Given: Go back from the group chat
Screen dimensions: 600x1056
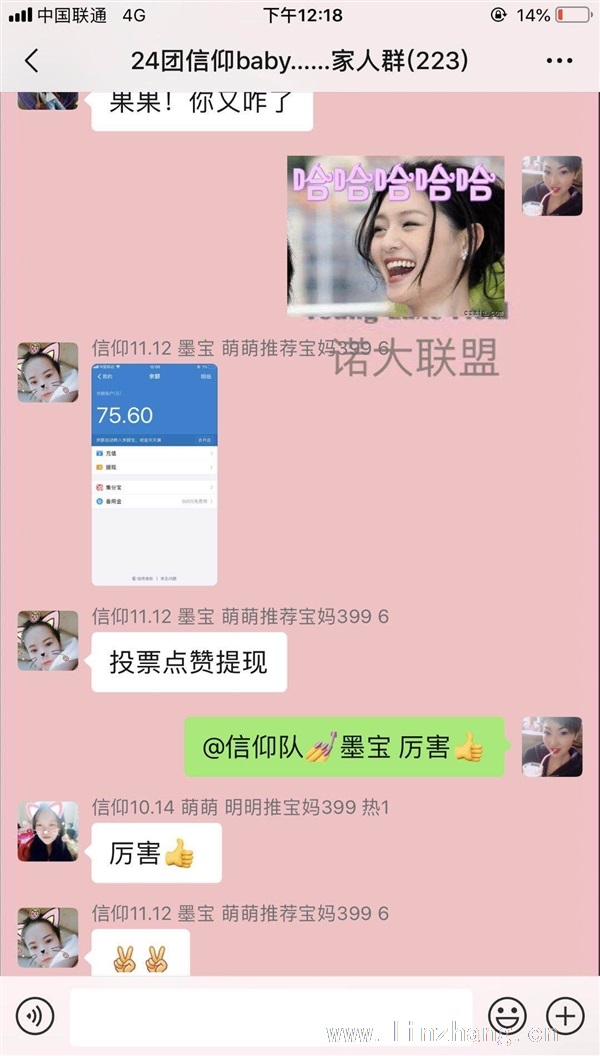Looking at the screenshot, I should pyautogui.click(x=32, y=61).
